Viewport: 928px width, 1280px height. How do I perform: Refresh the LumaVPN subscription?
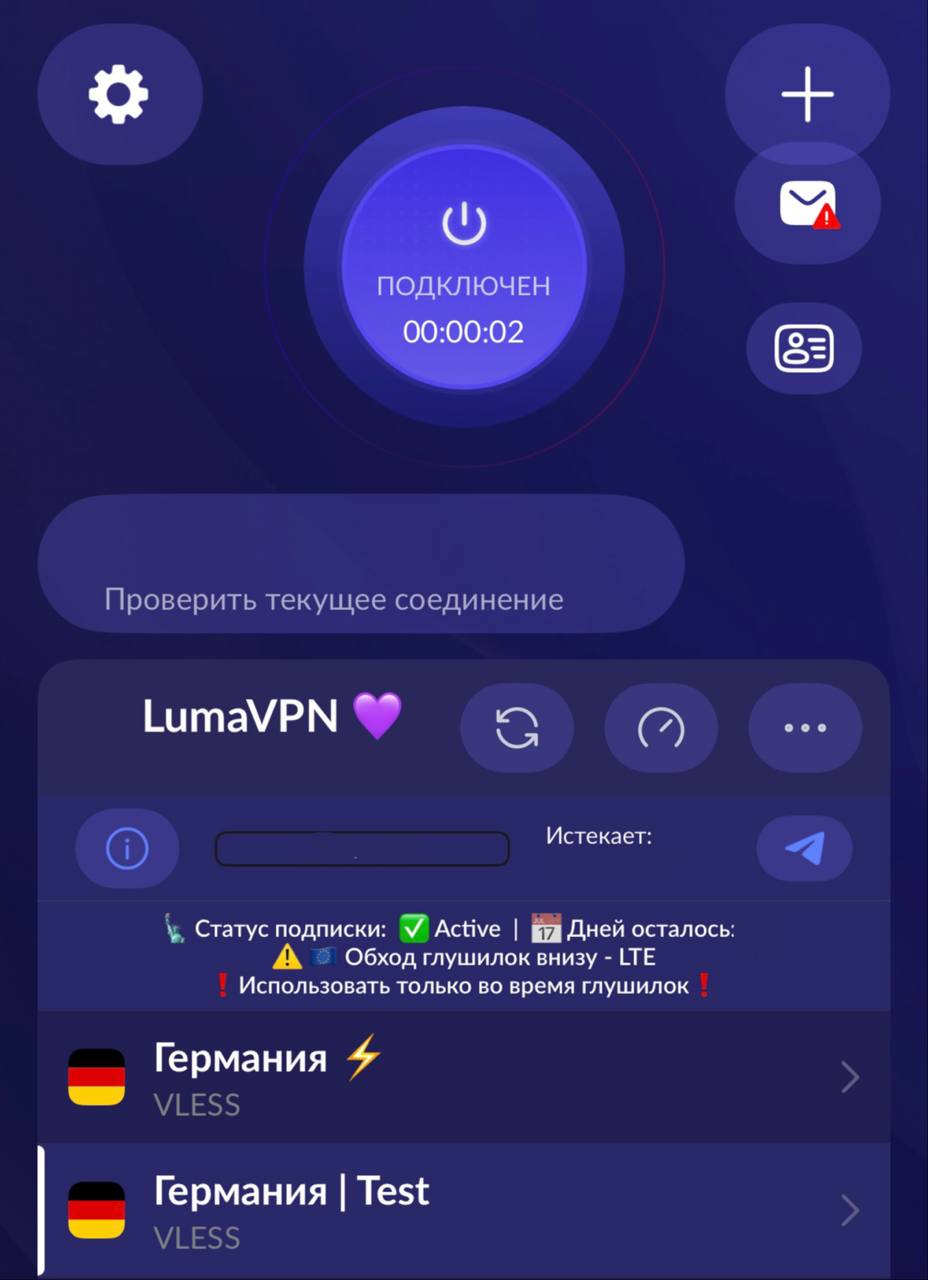(517, 728)
